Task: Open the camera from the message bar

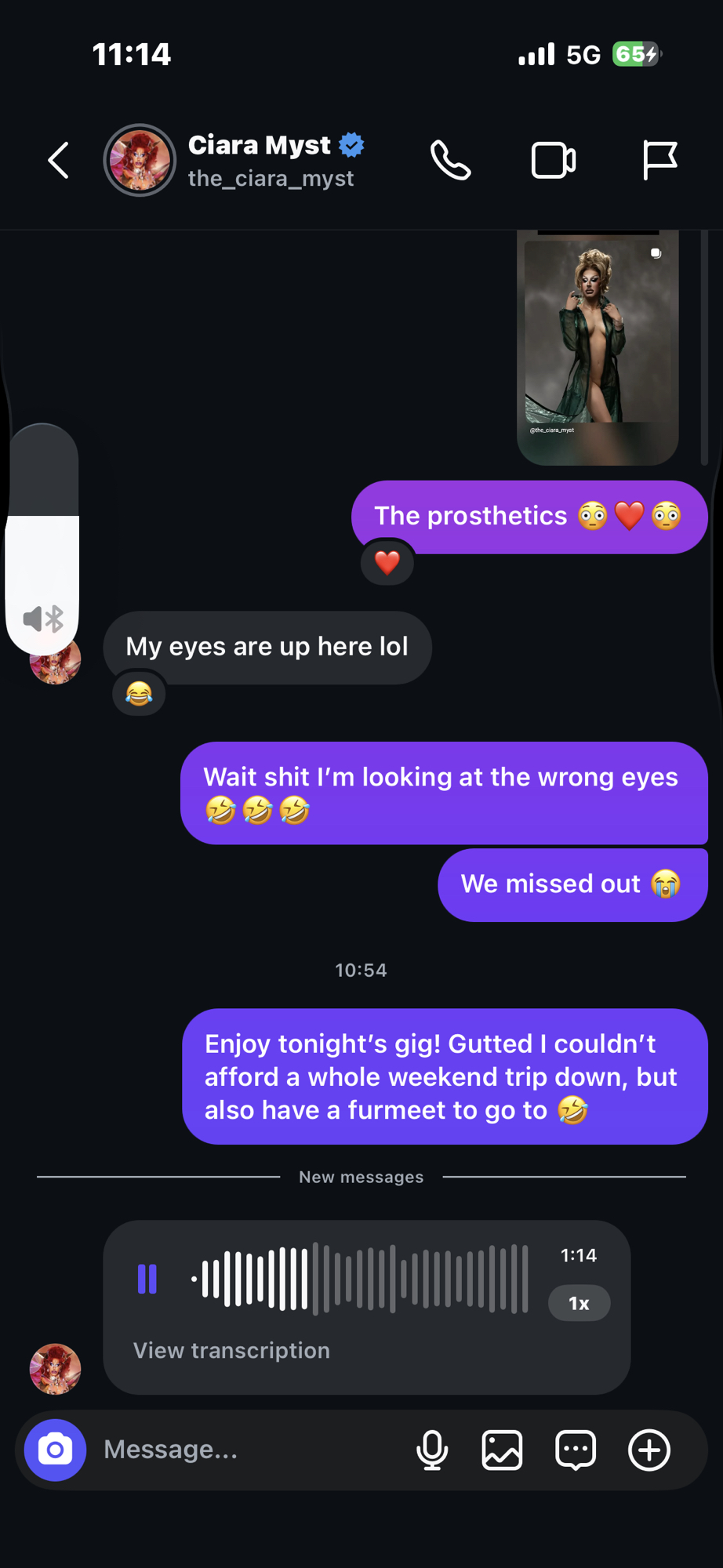Action: coord(55,1450)
